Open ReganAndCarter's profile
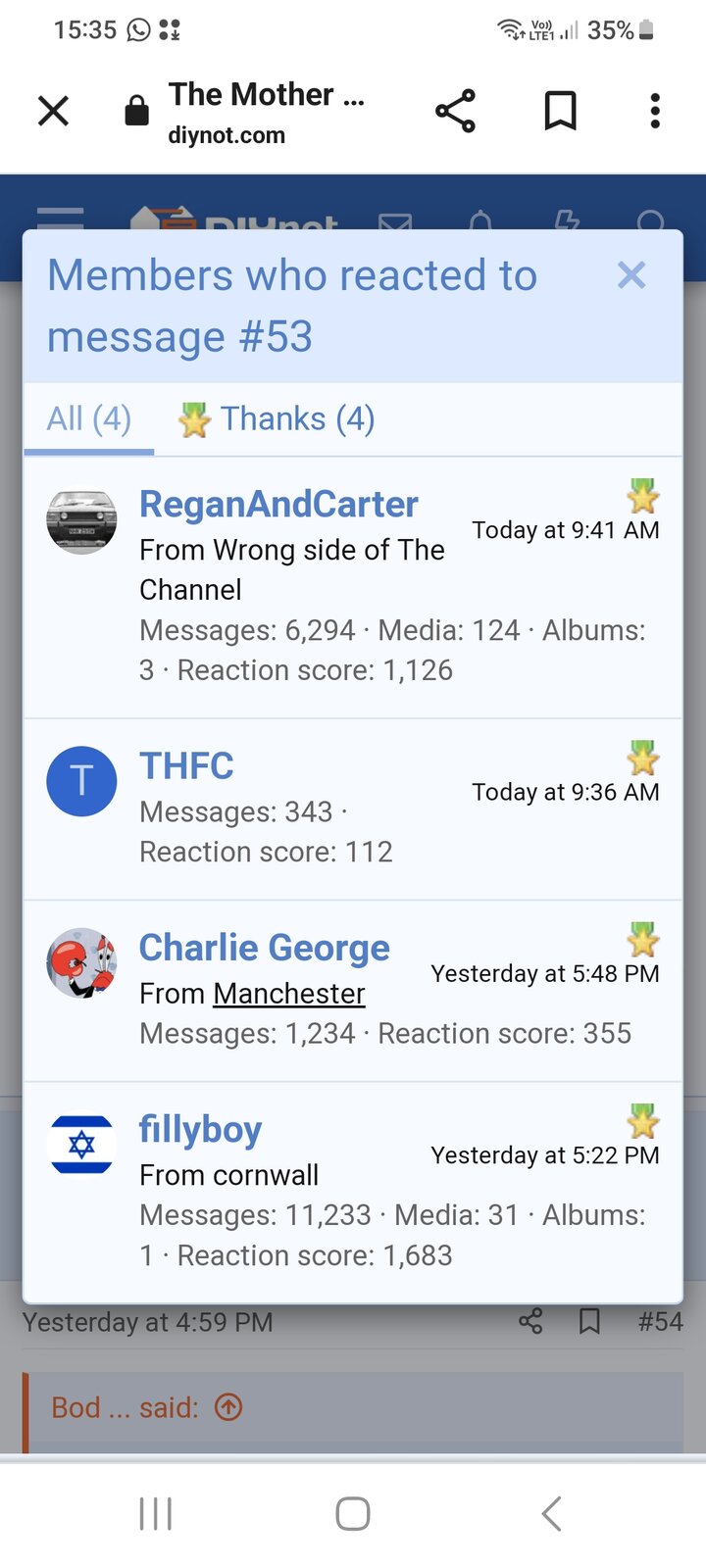Viewport: 706px width, 1568px height. pos(278,503)
